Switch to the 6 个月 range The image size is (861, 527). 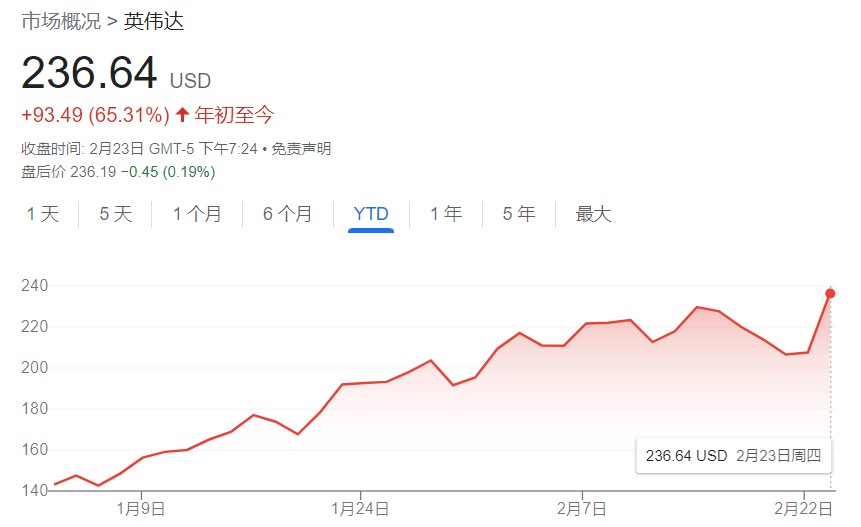(288, 214)
